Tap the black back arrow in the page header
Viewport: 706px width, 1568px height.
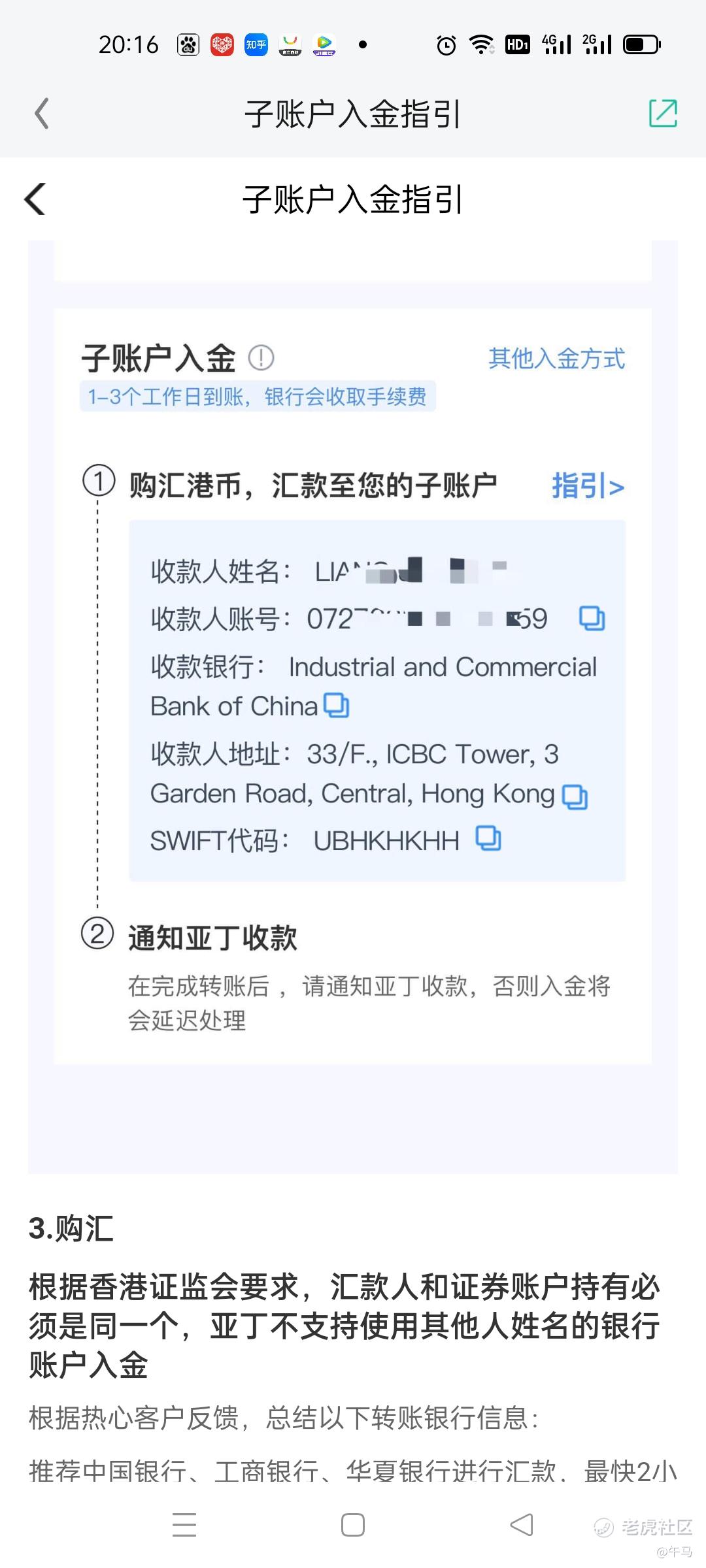click(35, 199)
